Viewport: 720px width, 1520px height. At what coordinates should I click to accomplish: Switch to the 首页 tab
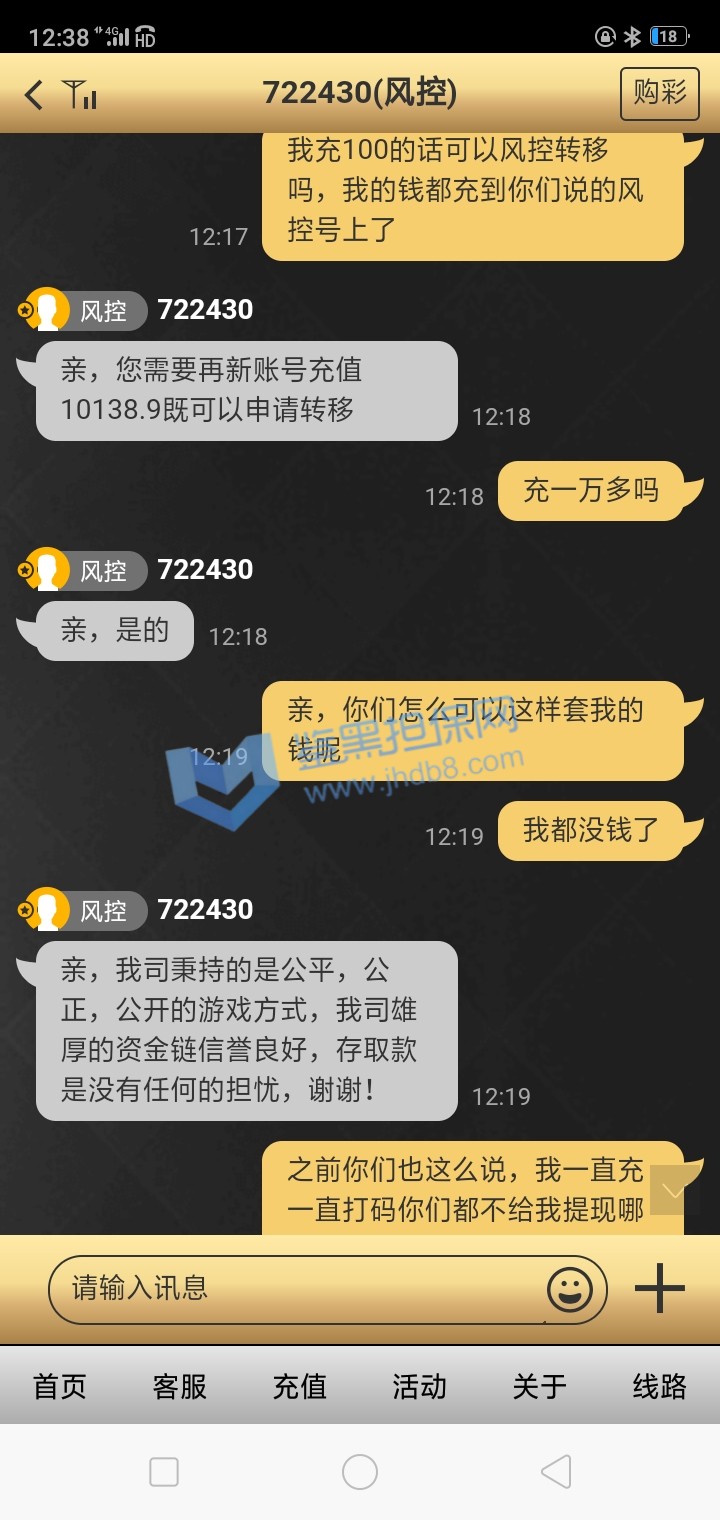pos(60,1386)
